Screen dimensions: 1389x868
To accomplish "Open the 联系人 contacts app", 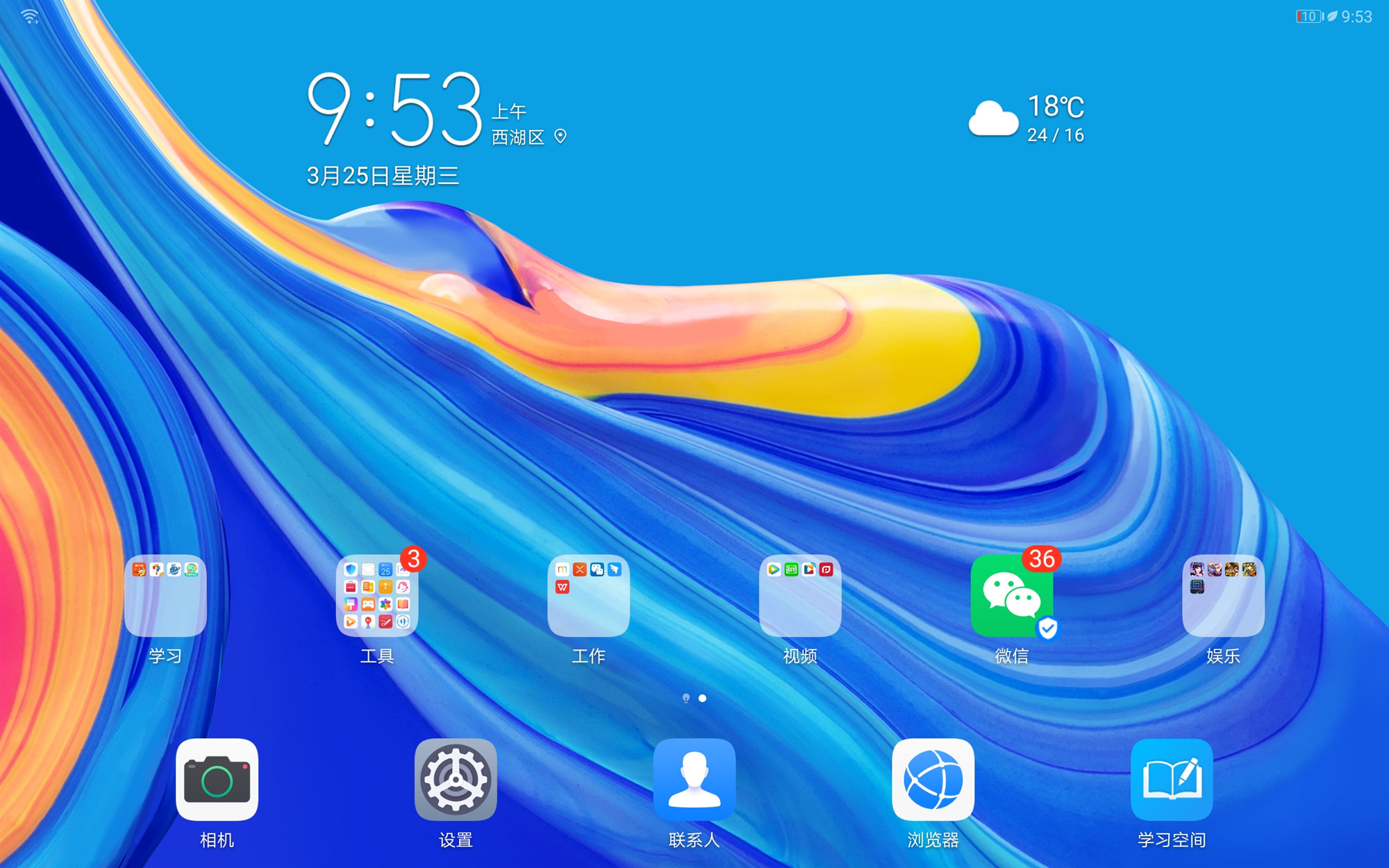I will coord(694,779).
